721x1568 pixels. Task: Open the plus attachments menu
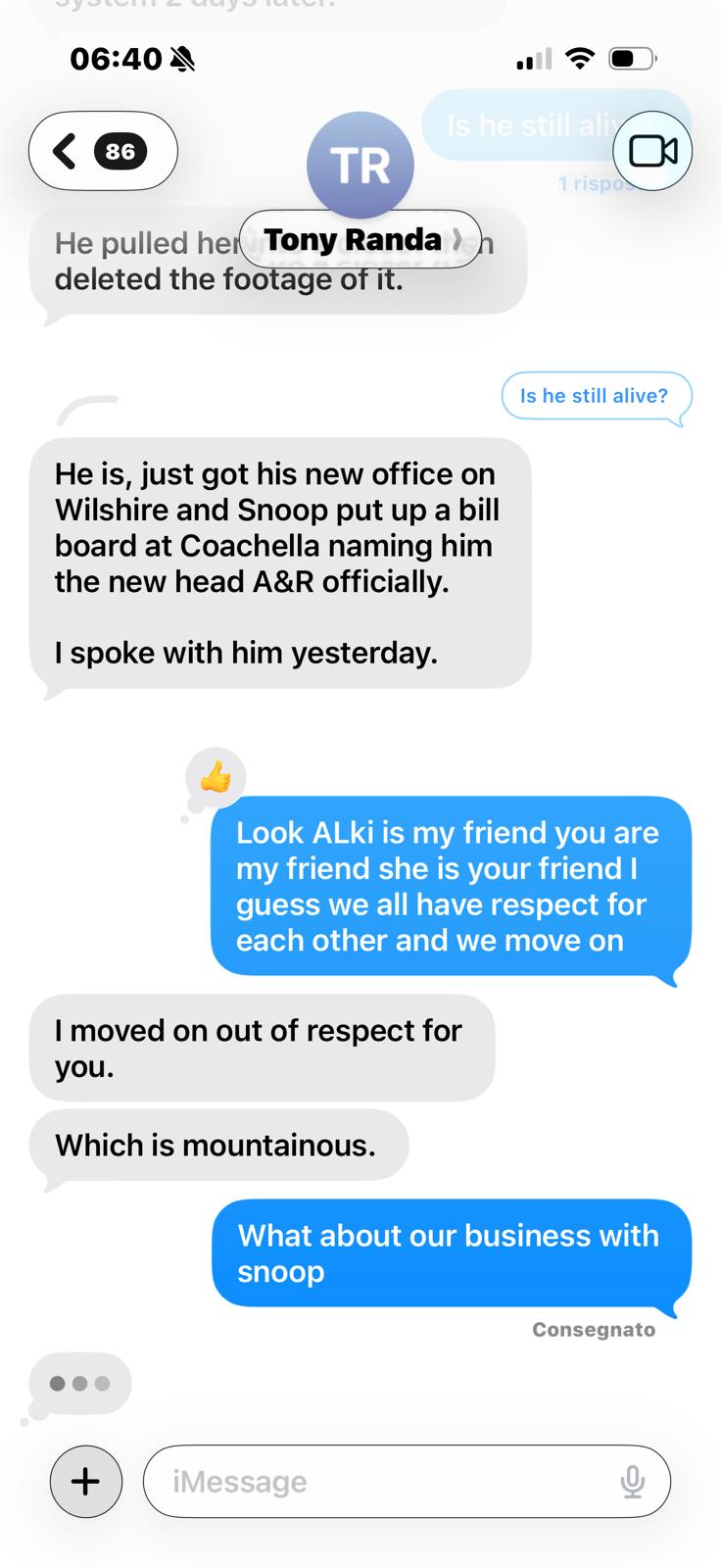(86, 1481)
